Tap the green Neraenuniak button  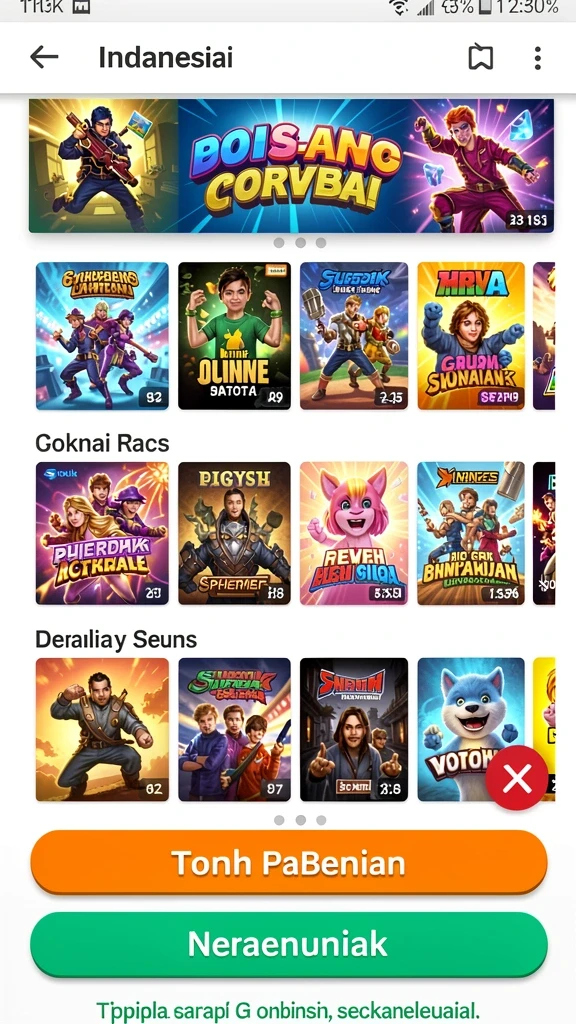289,944
